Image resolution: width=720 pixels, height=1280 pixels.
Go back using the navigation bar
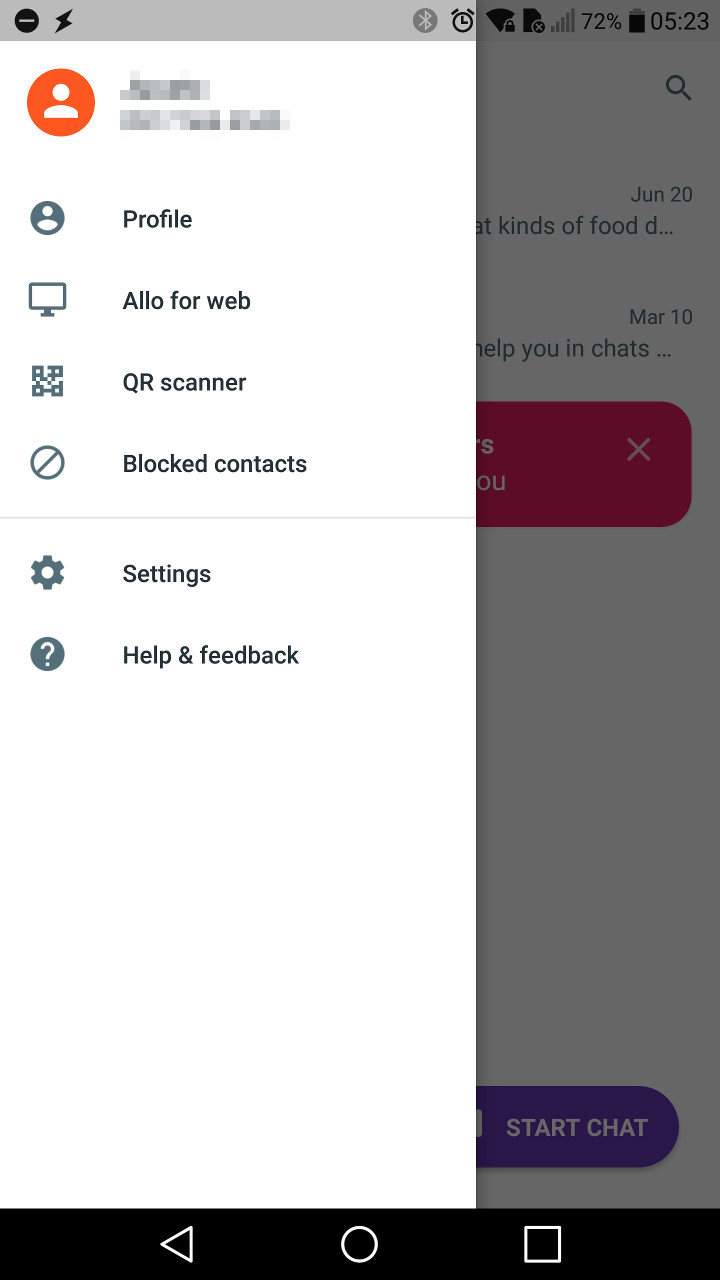177,1244
